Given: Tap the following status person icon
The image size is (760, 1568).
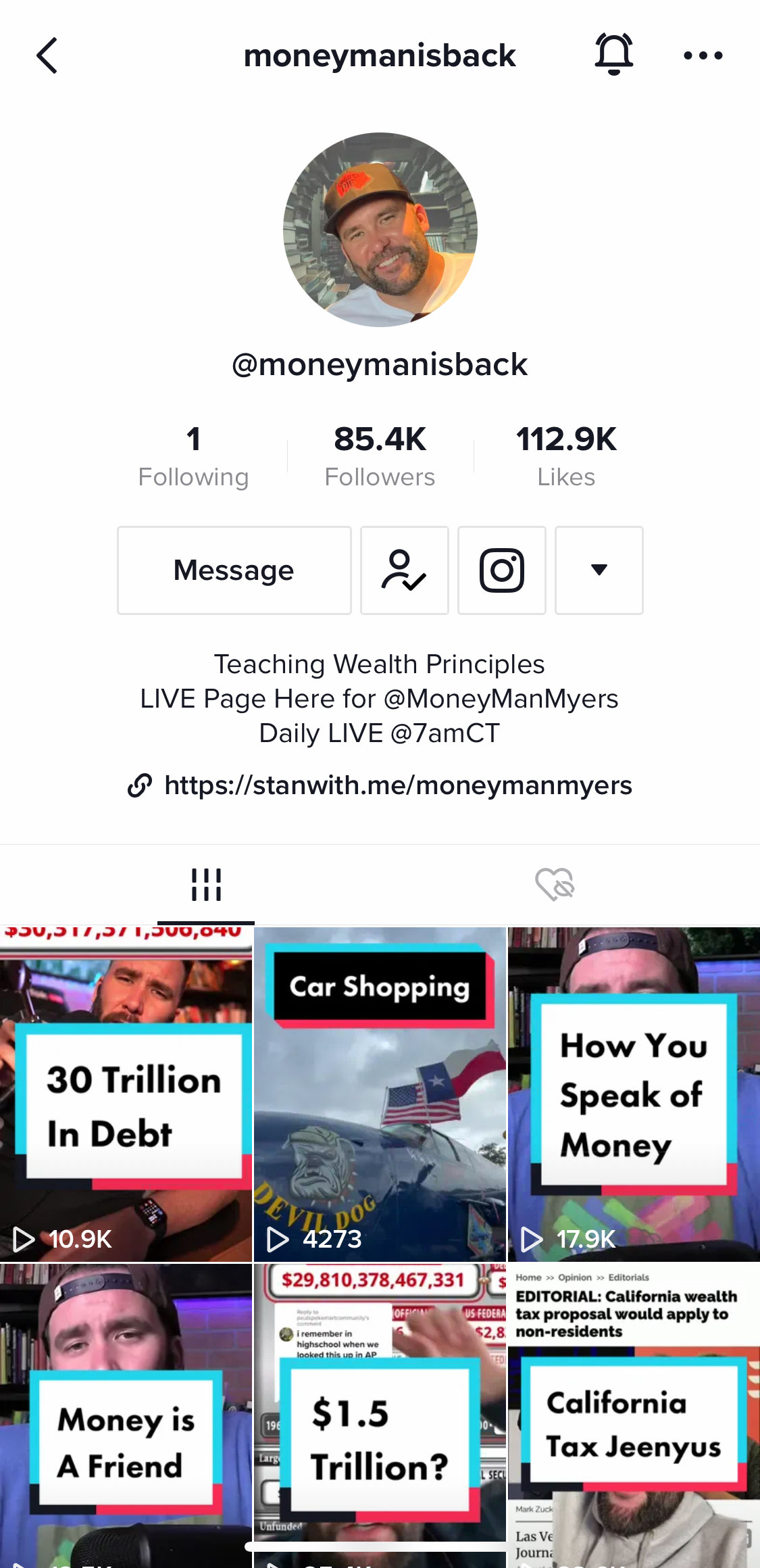Looking at the screenshot, I should (x=404, y=570).
